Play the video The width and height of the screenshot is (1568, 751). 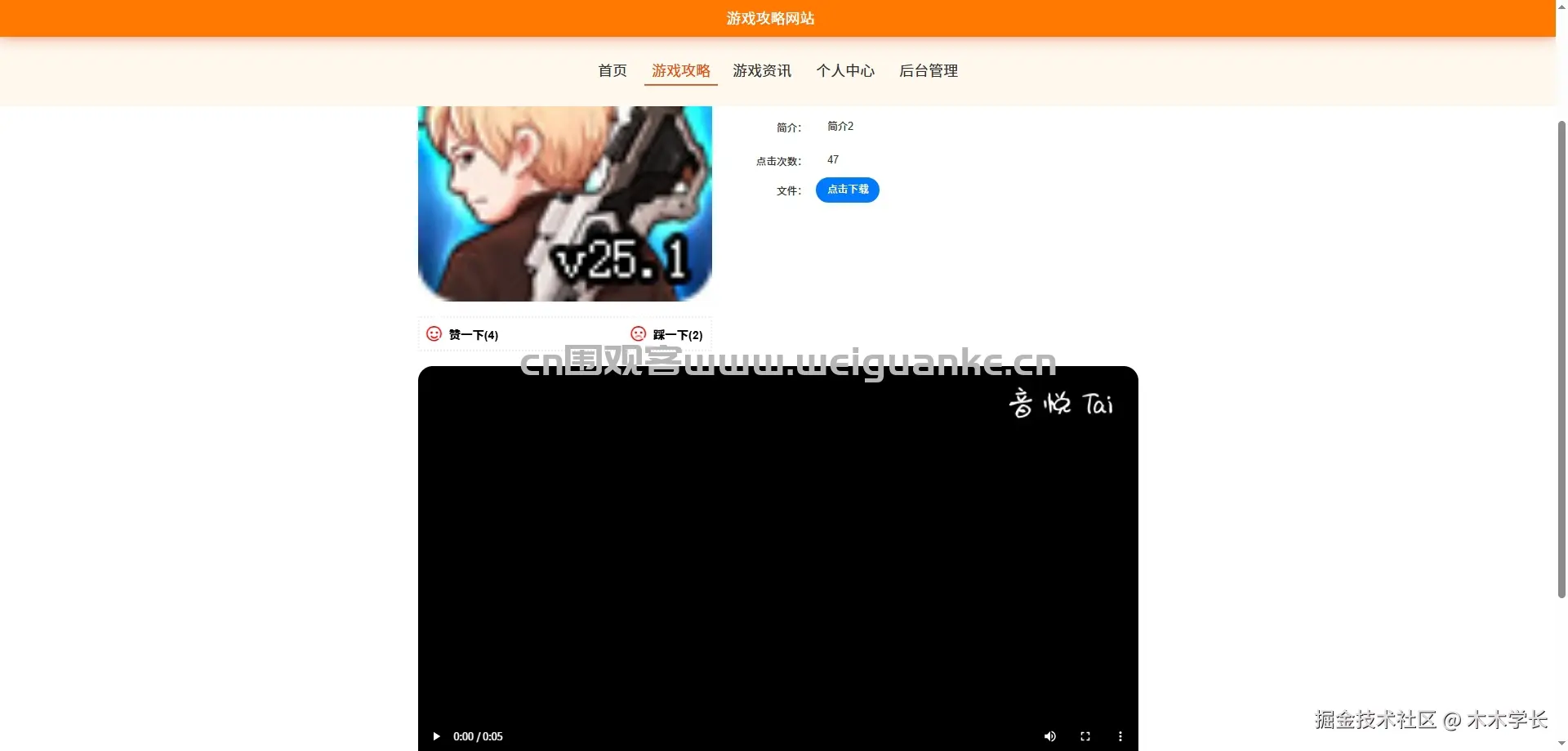point(436,736)
